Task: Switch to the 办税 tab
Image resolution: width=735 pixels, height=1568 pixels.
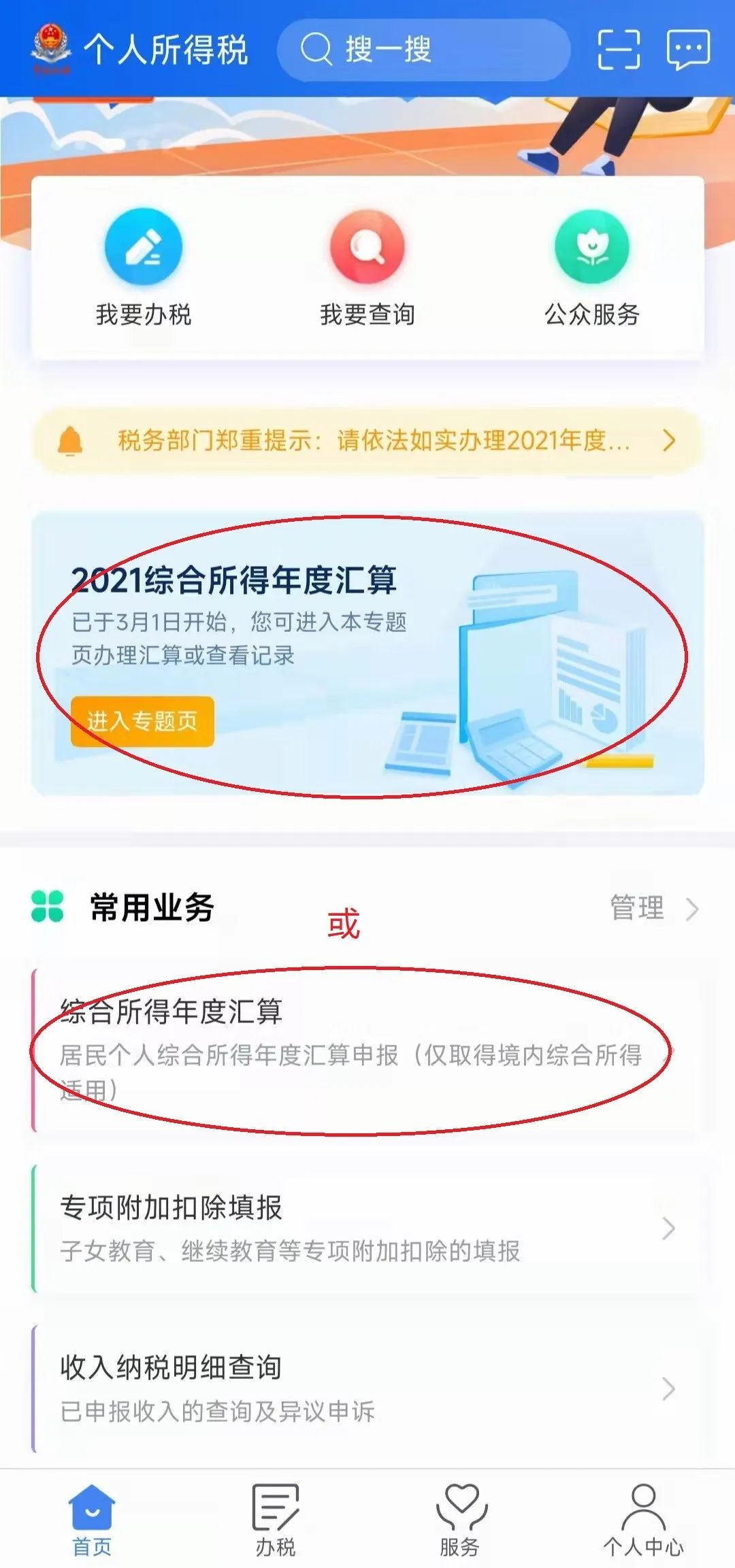Action: click(x=276, y=1520)
